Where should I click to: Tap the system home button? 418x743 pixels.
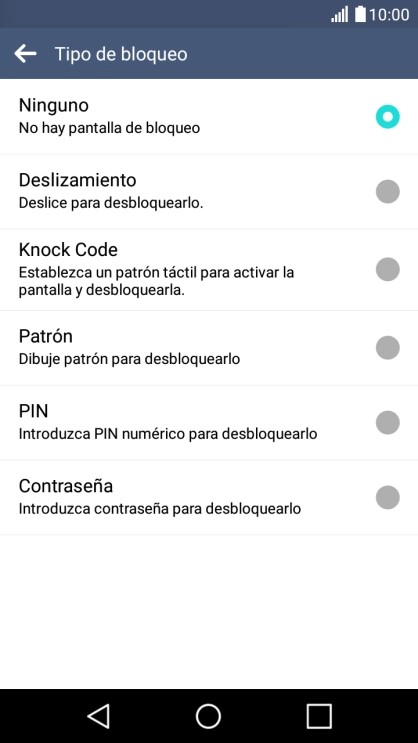(x=209, y=716)
